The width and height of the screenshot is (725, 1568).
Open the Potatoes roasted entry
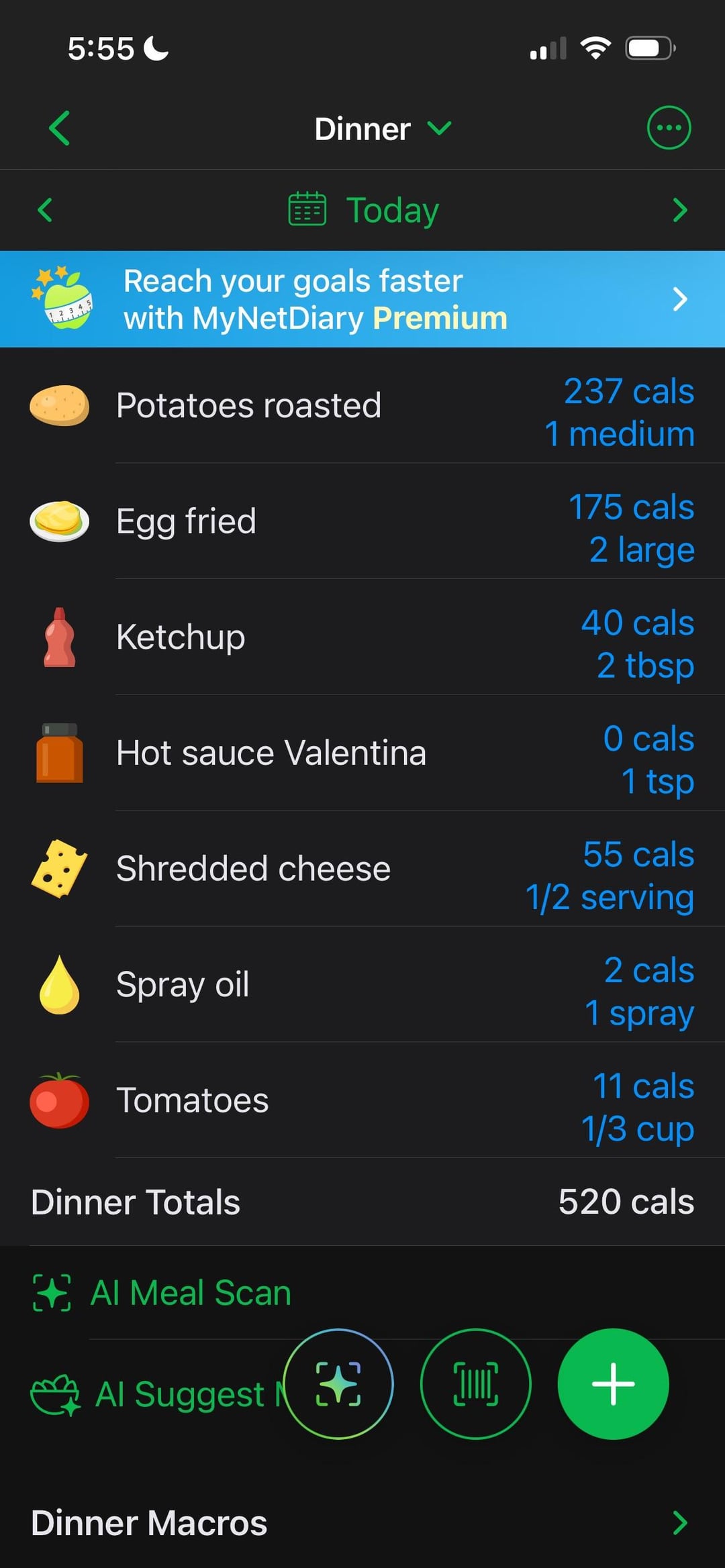tap(362, 406)
